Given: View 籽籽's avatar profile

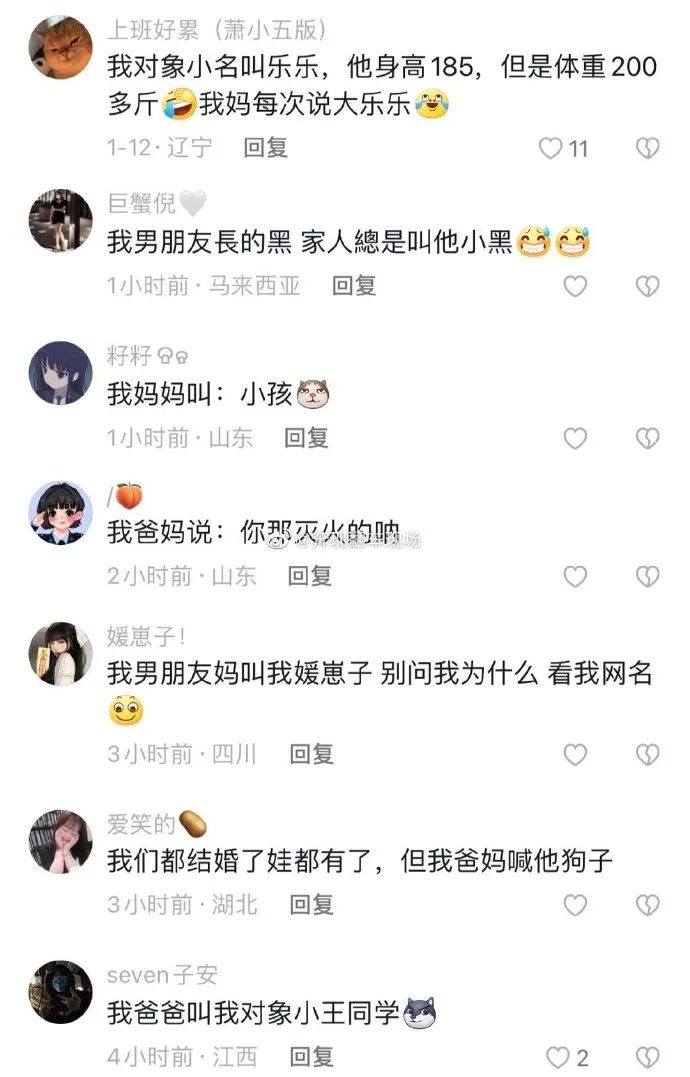Looking at the screenshot, I should (x=60, y=372).
